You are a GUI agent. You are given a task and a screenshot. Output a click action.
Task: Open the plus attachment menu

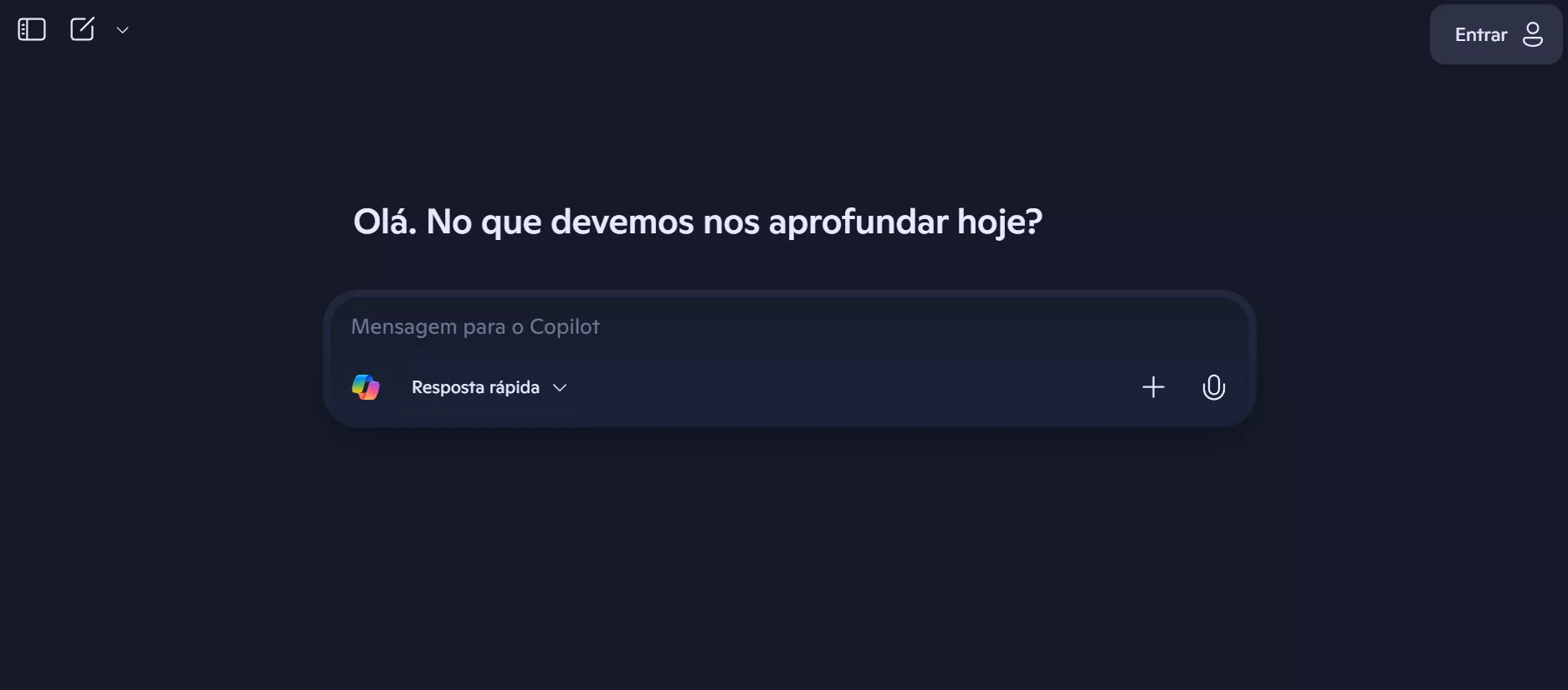coord(1153,387)
